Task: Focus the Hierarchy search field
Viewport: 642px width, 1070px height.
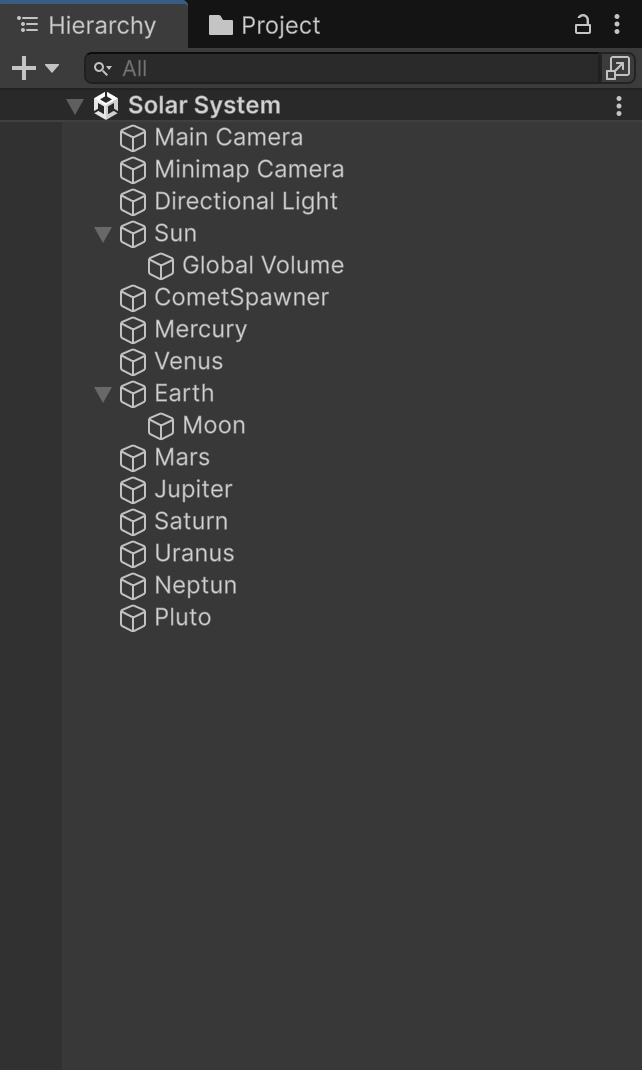Action: (x=350, y=68)
